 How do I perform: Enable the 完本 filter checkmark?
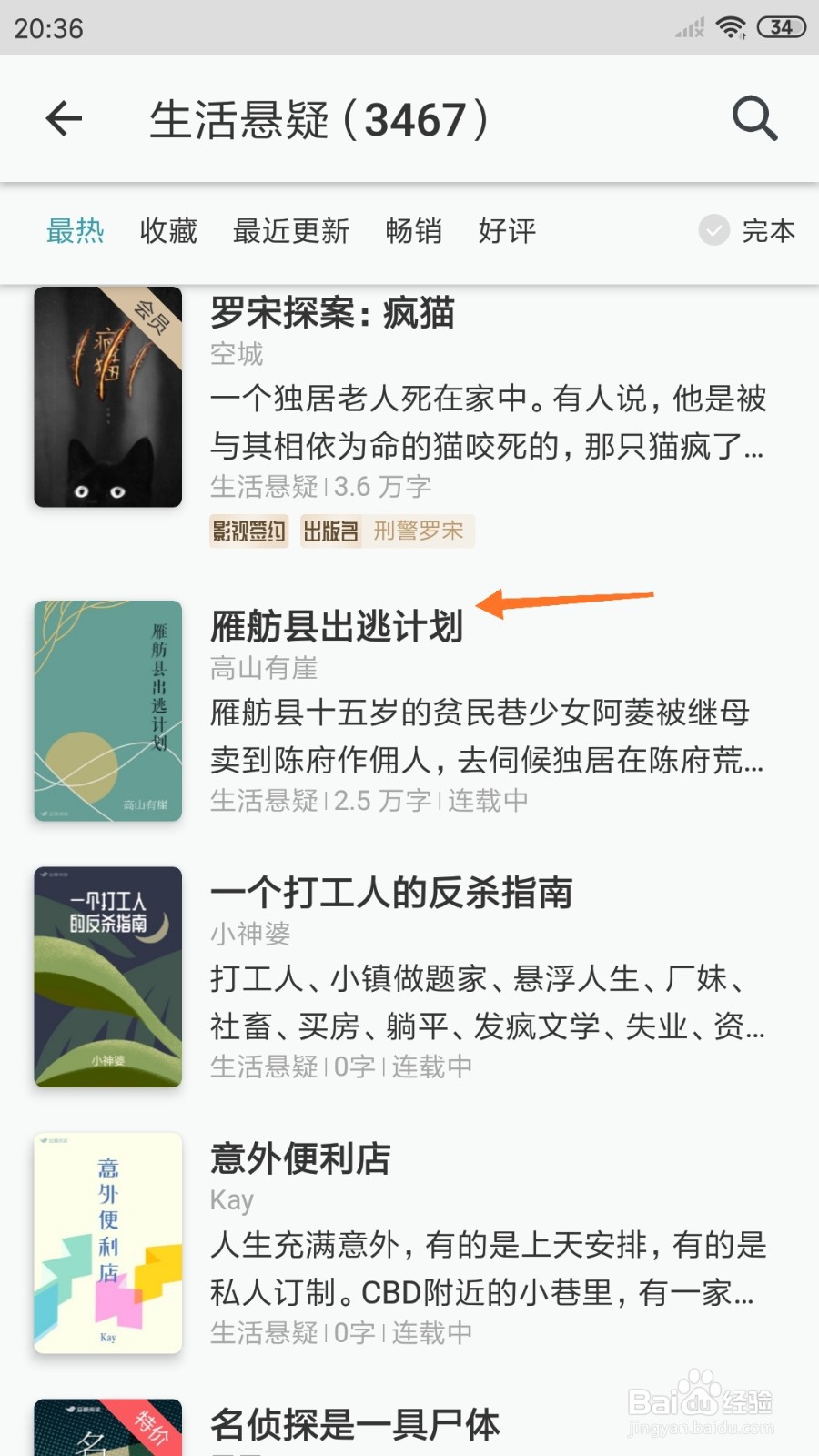(714, 232)
